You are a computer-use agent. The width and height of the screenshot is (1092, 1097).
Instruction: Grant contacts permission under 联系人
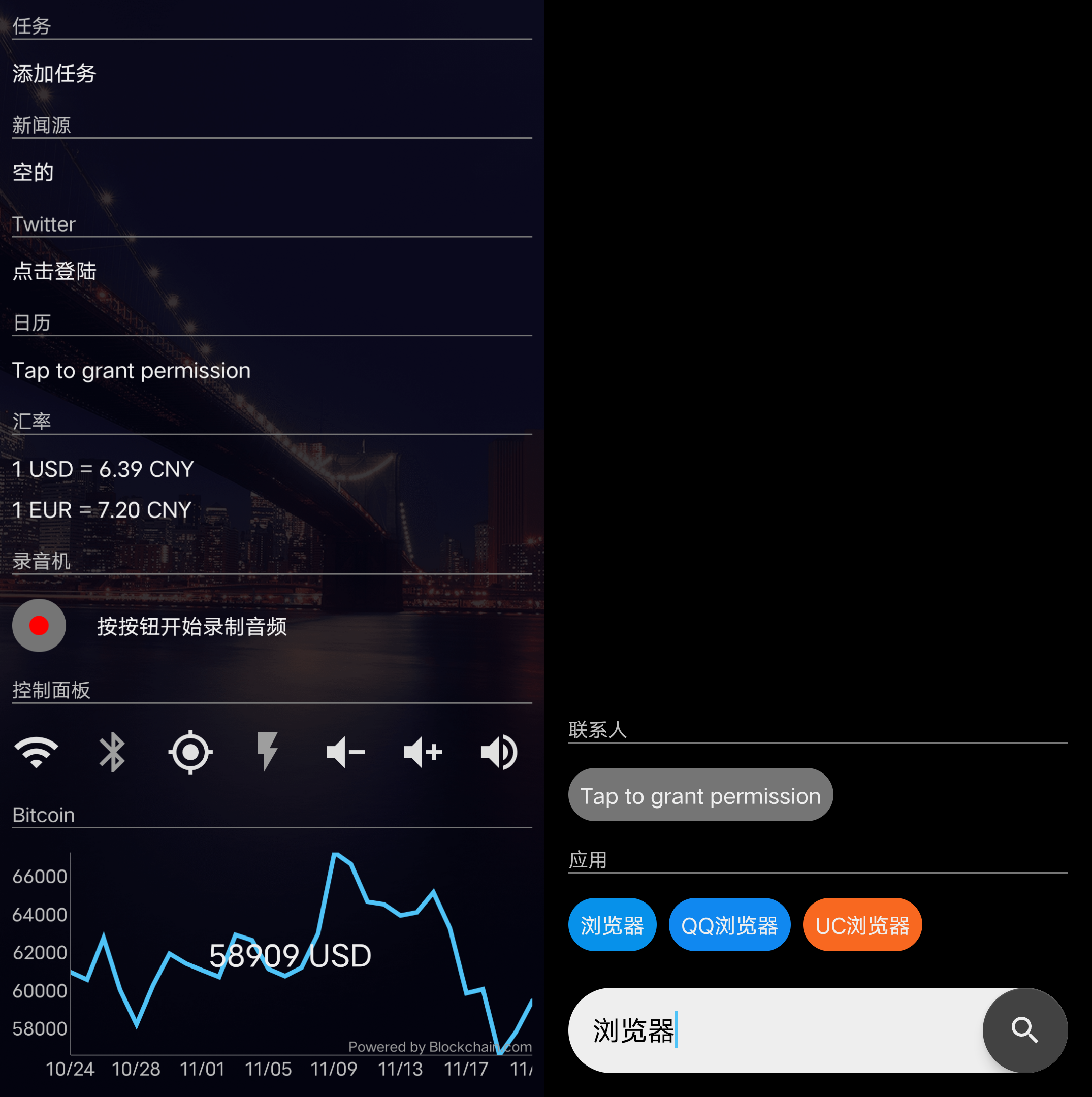pos(700,795)
